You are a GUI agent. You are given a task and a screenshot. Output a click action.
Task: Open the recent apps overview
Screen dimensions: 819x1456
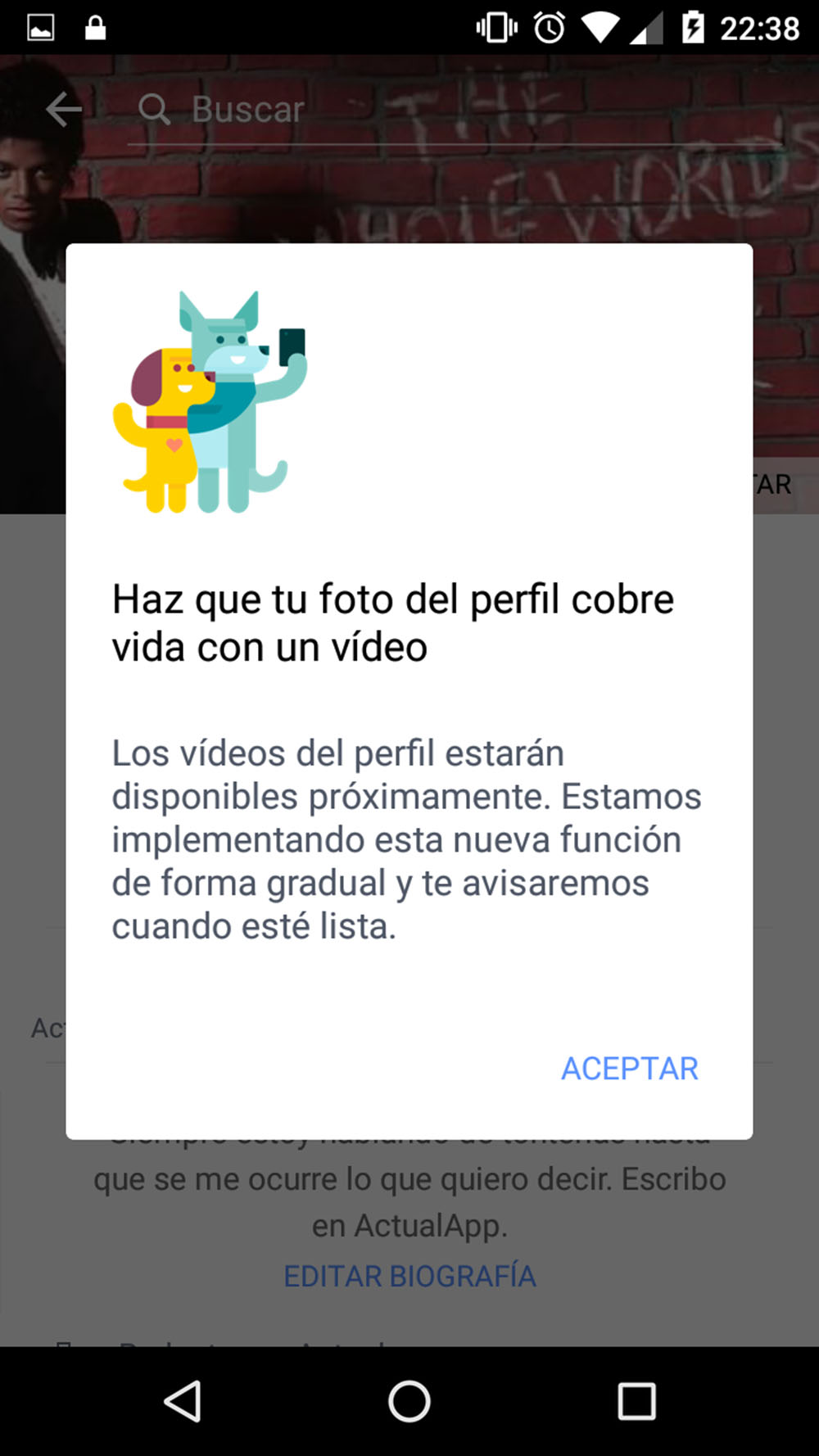pos(636,1401)
